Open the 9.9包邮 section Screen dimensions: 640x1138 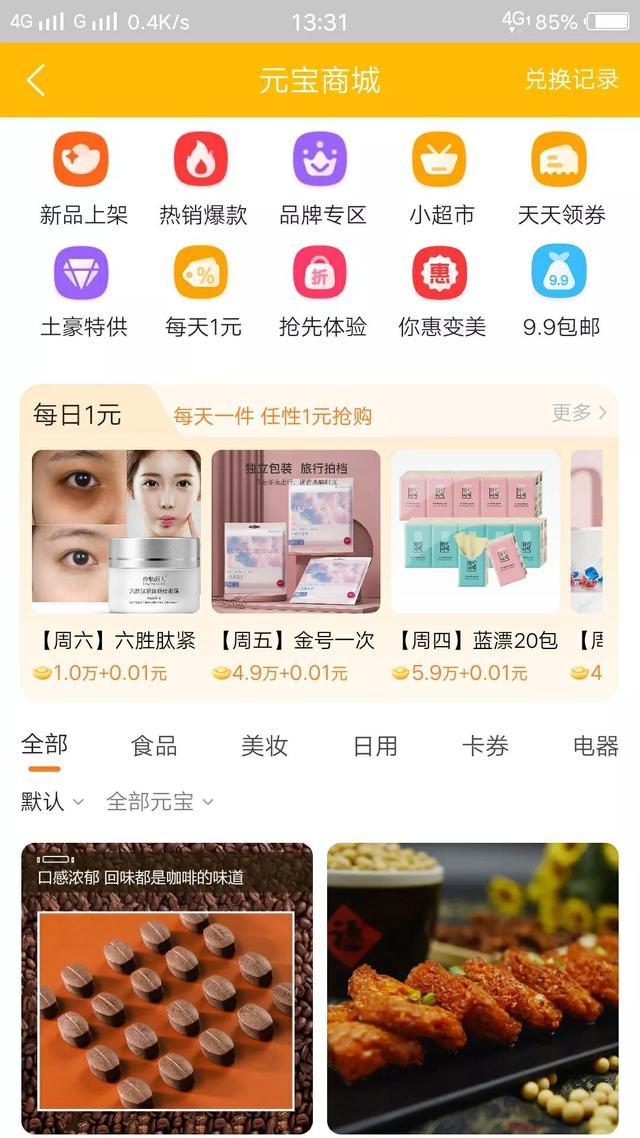pyautogui.click(x=560, y=290)
